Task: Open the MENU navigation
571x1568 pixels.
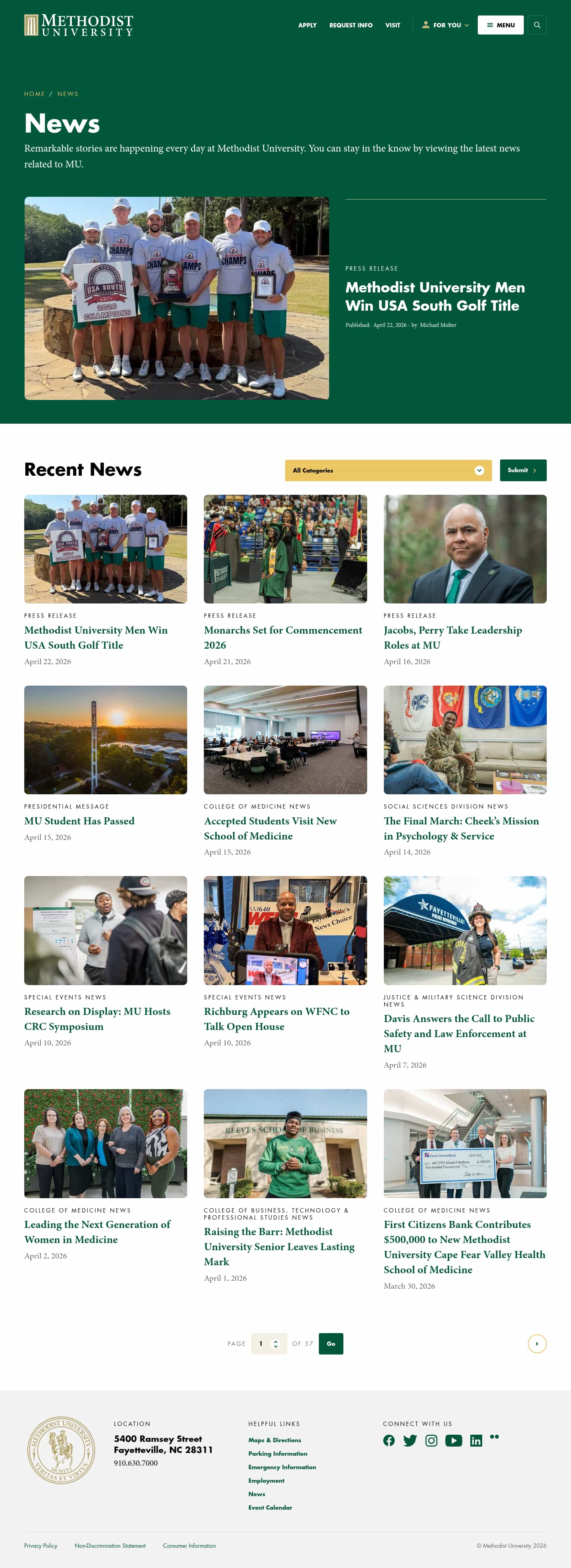Action: 500,25
